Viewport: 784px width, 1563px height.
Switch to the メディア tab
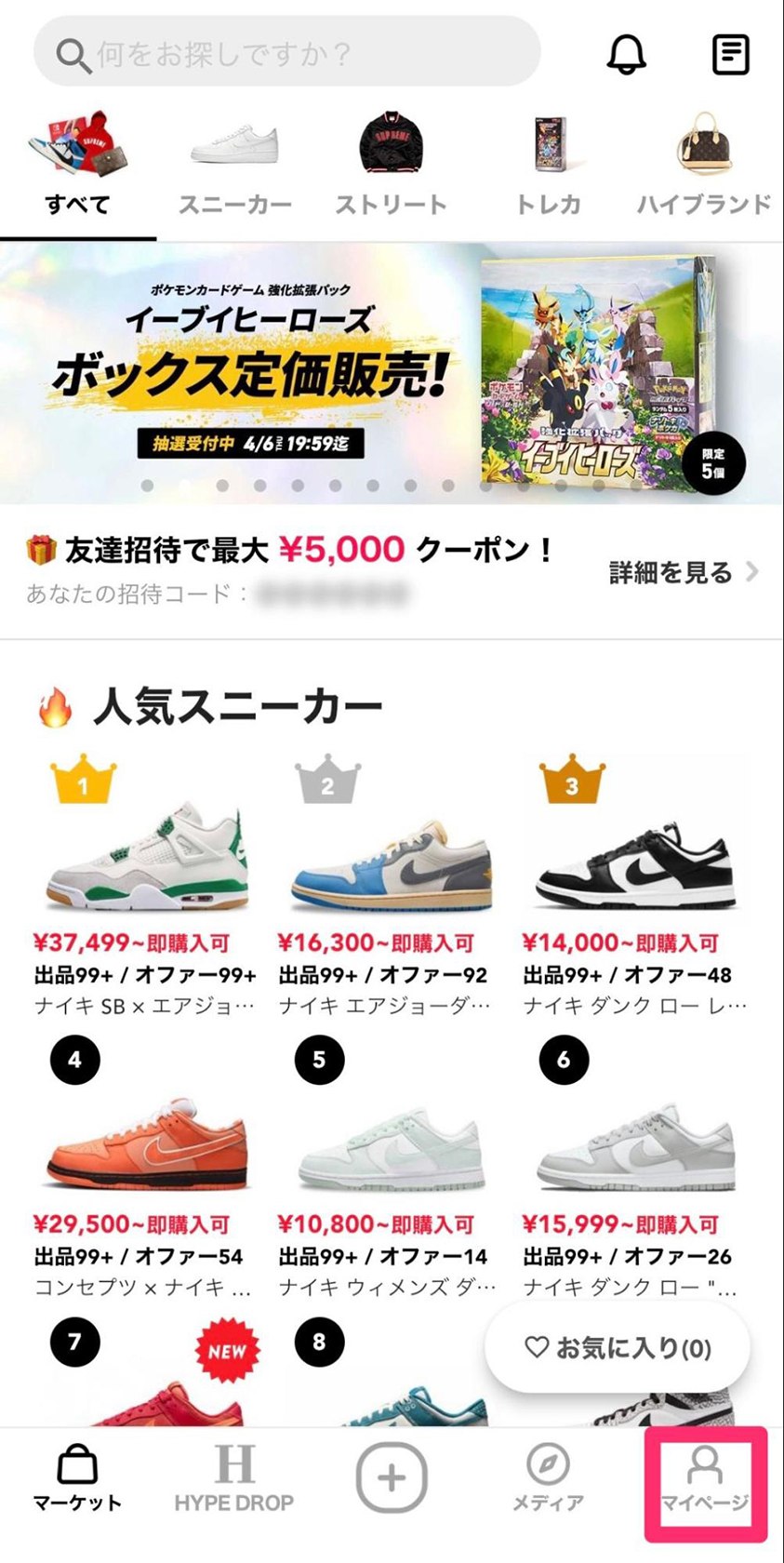tap(548, 1477)
